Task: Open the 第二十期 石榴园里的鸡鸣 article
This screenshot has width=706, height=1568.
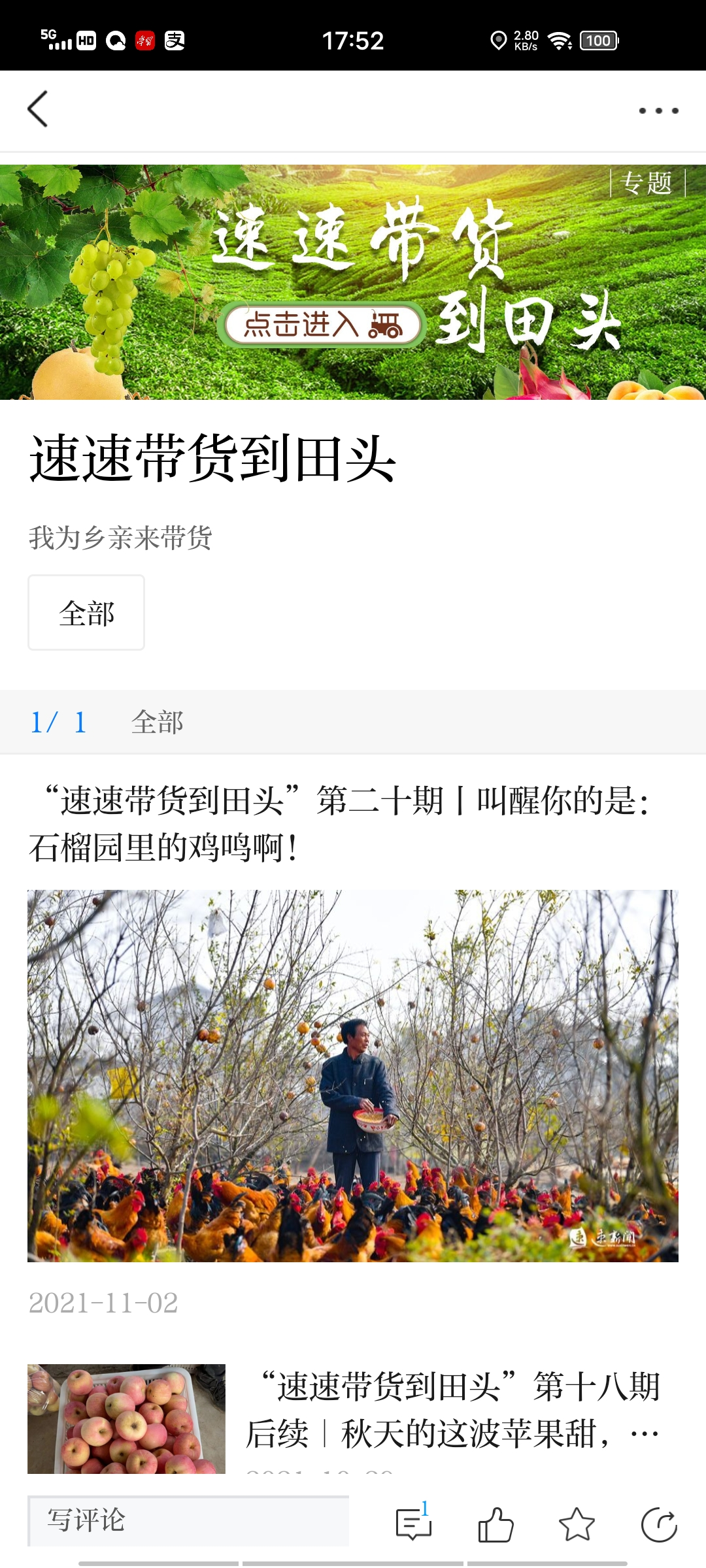Action: (340, 823)
